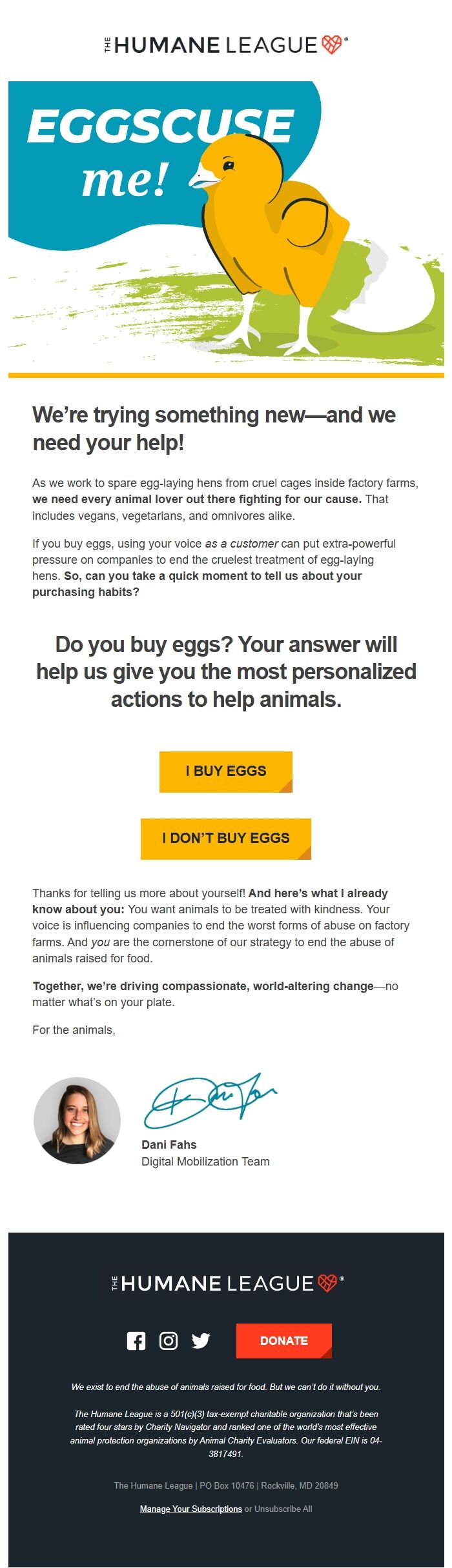This screenshot has height=1568, width=452.
Task: Tap the red DONATE button
Action: point(284,1340)
